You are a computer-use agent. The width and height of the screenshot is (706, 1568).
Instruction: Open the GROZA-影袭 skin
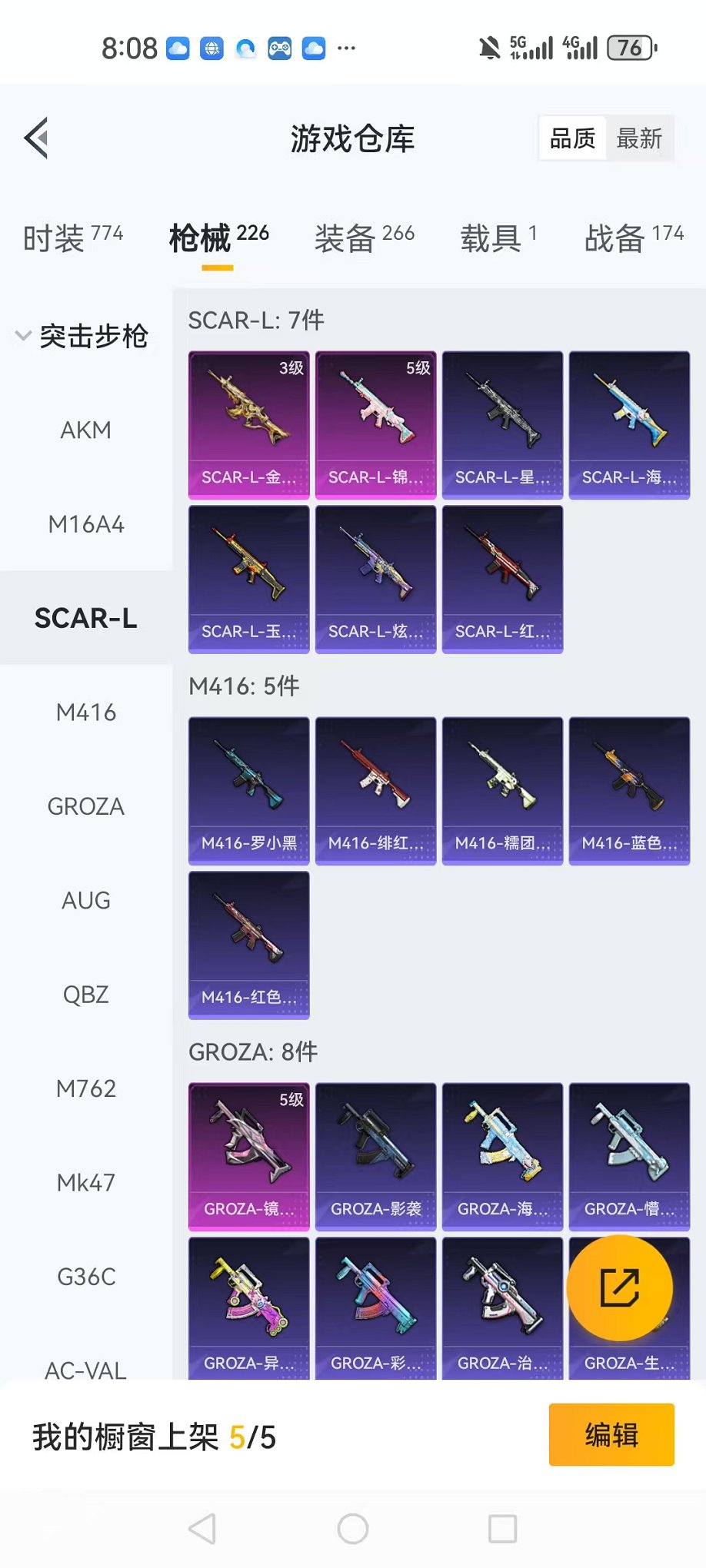coord(375,1157)
